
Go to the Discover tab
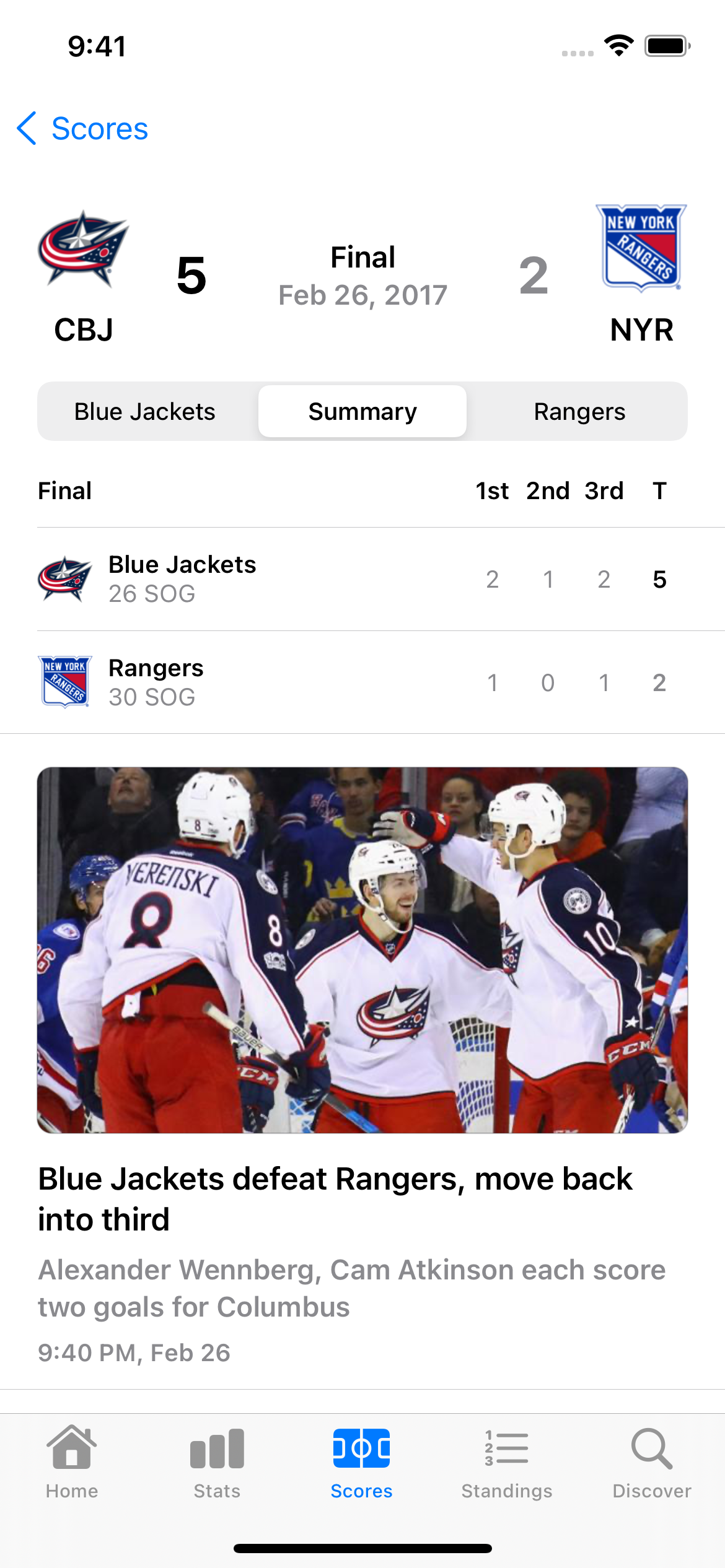[x=652, y=1464]
